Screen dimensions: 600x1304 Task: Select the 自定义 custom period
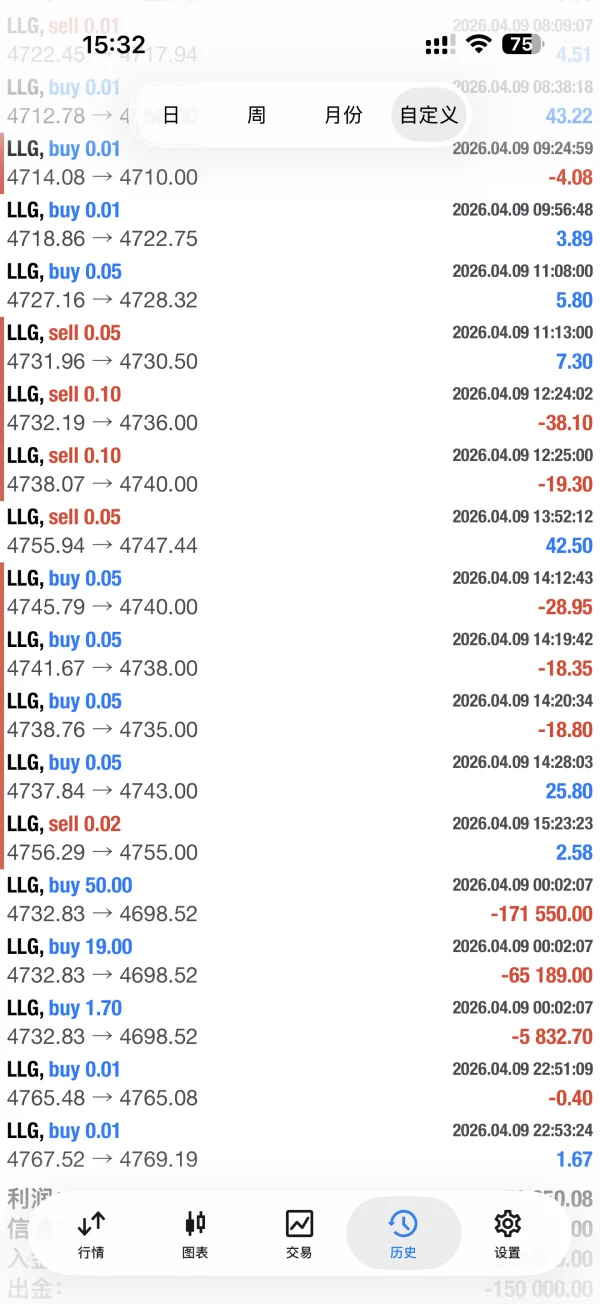point(429,115)
